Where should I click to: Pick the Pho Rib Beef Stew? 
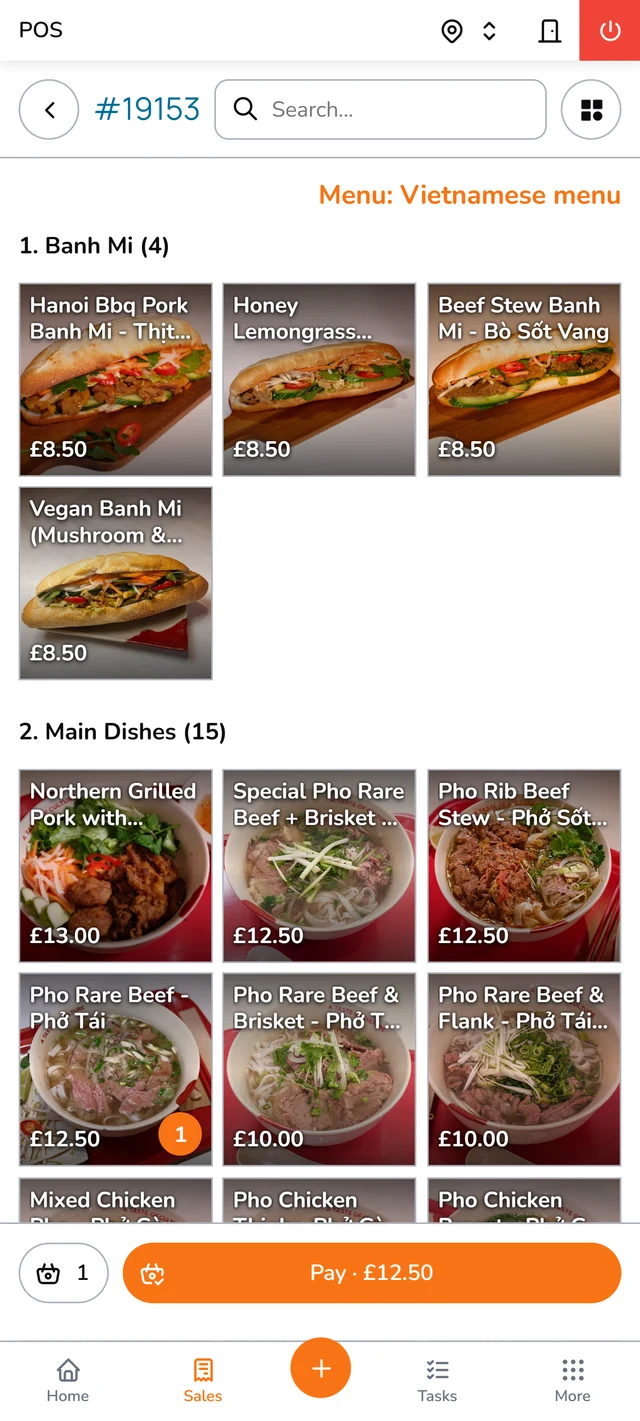pyautogui.click(x=524, y=866)
